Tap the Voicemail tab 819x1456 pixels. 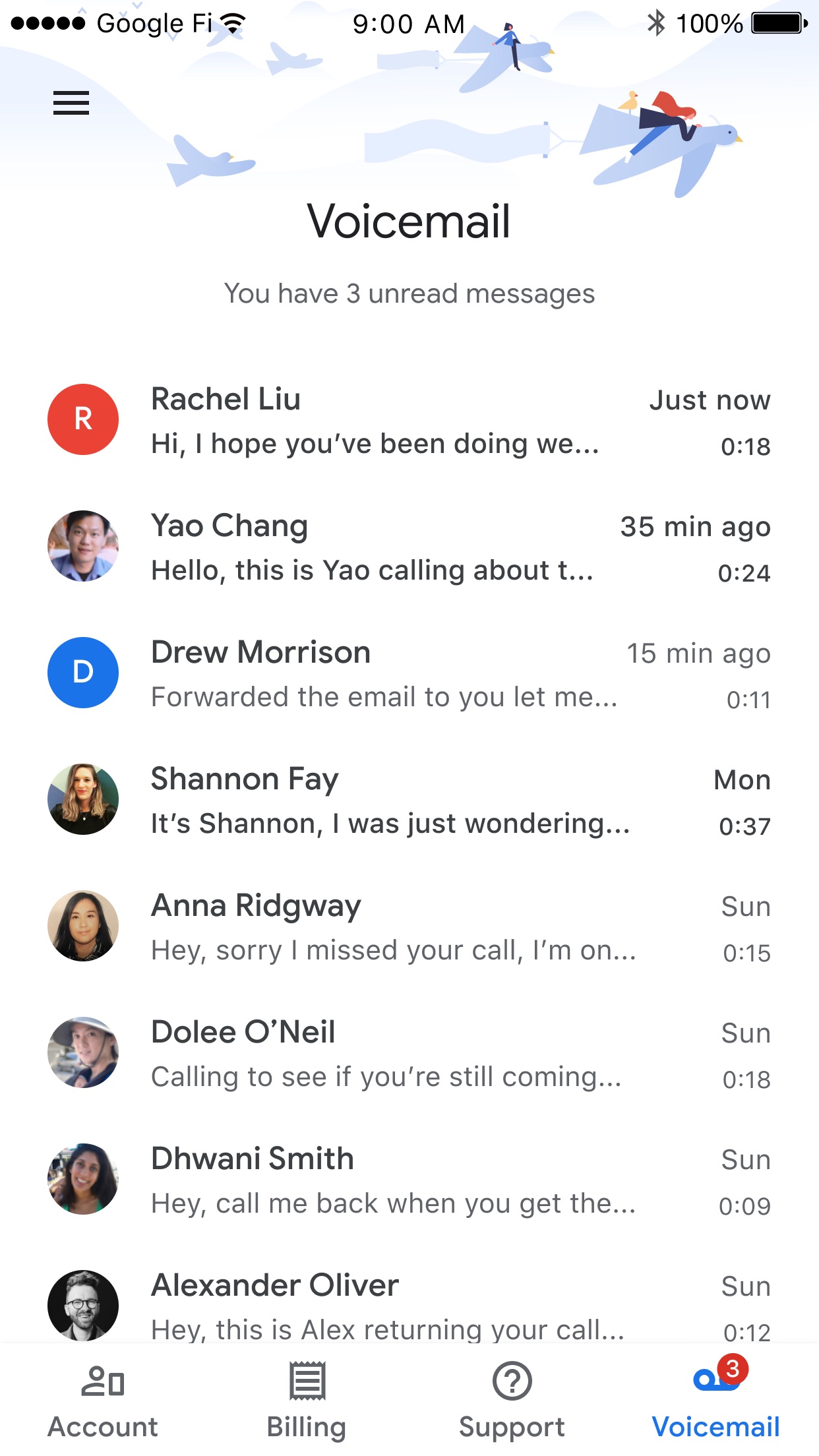click(716, 1399)
